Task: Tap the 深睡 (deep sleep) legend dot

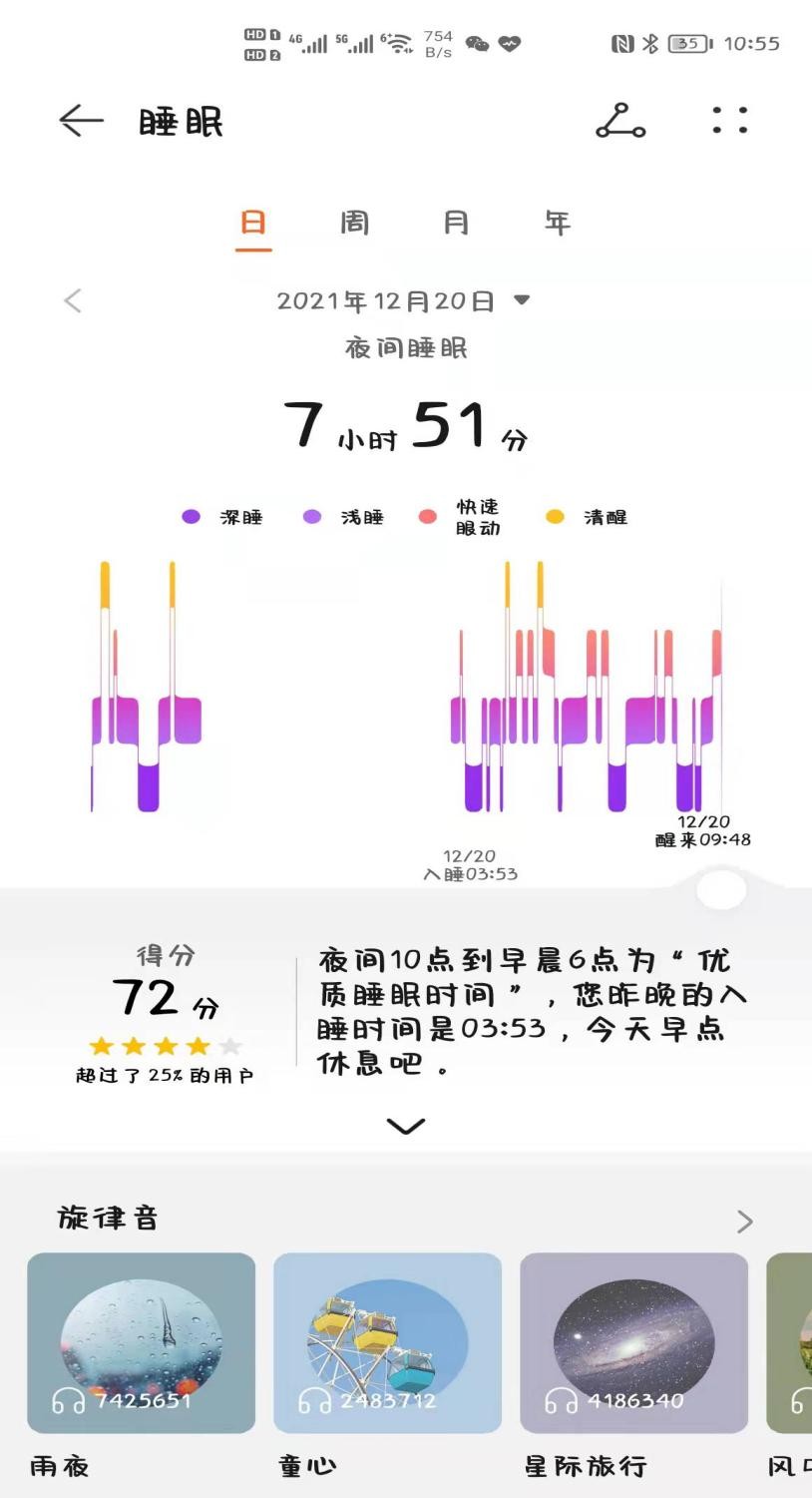Action: [x=192, y=517]
